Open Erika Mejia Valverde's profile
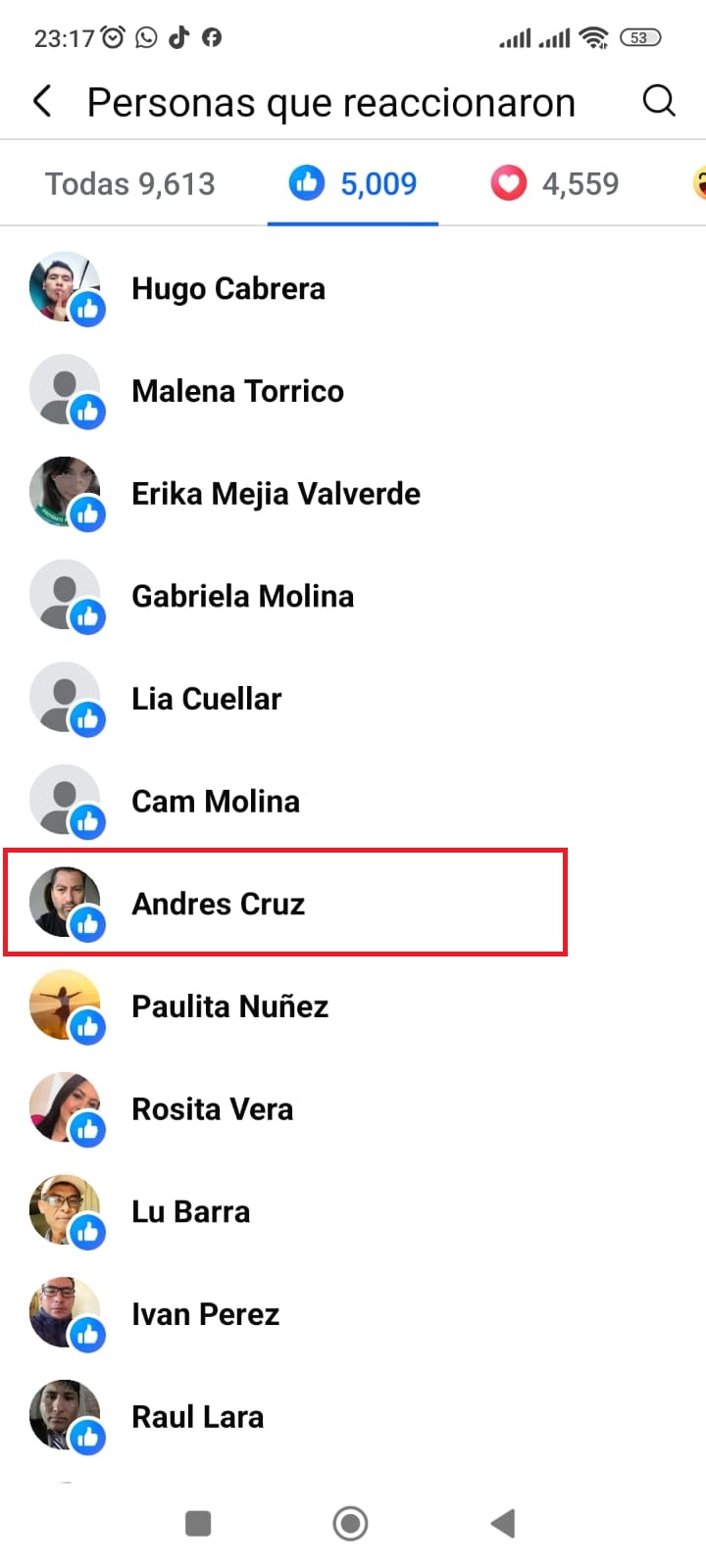 click(276, 494)
